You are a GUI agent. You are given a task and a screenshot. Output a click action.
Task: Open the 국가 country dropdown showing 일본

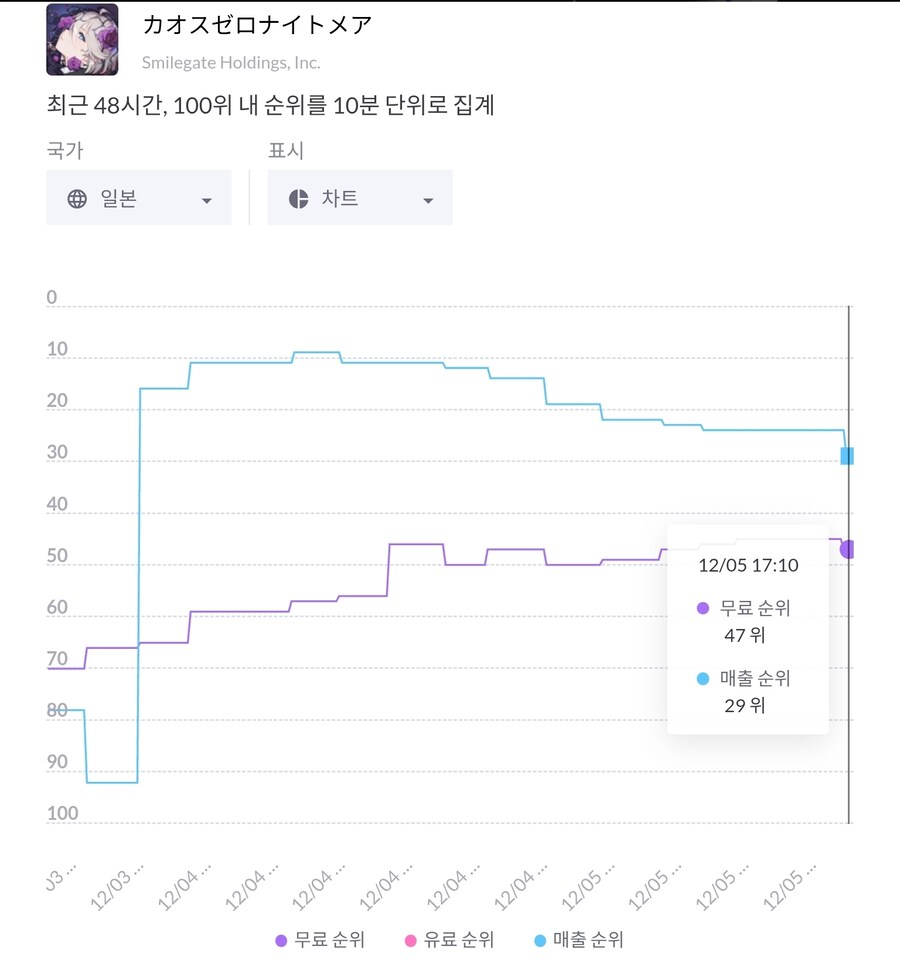(x=138, y=198)
